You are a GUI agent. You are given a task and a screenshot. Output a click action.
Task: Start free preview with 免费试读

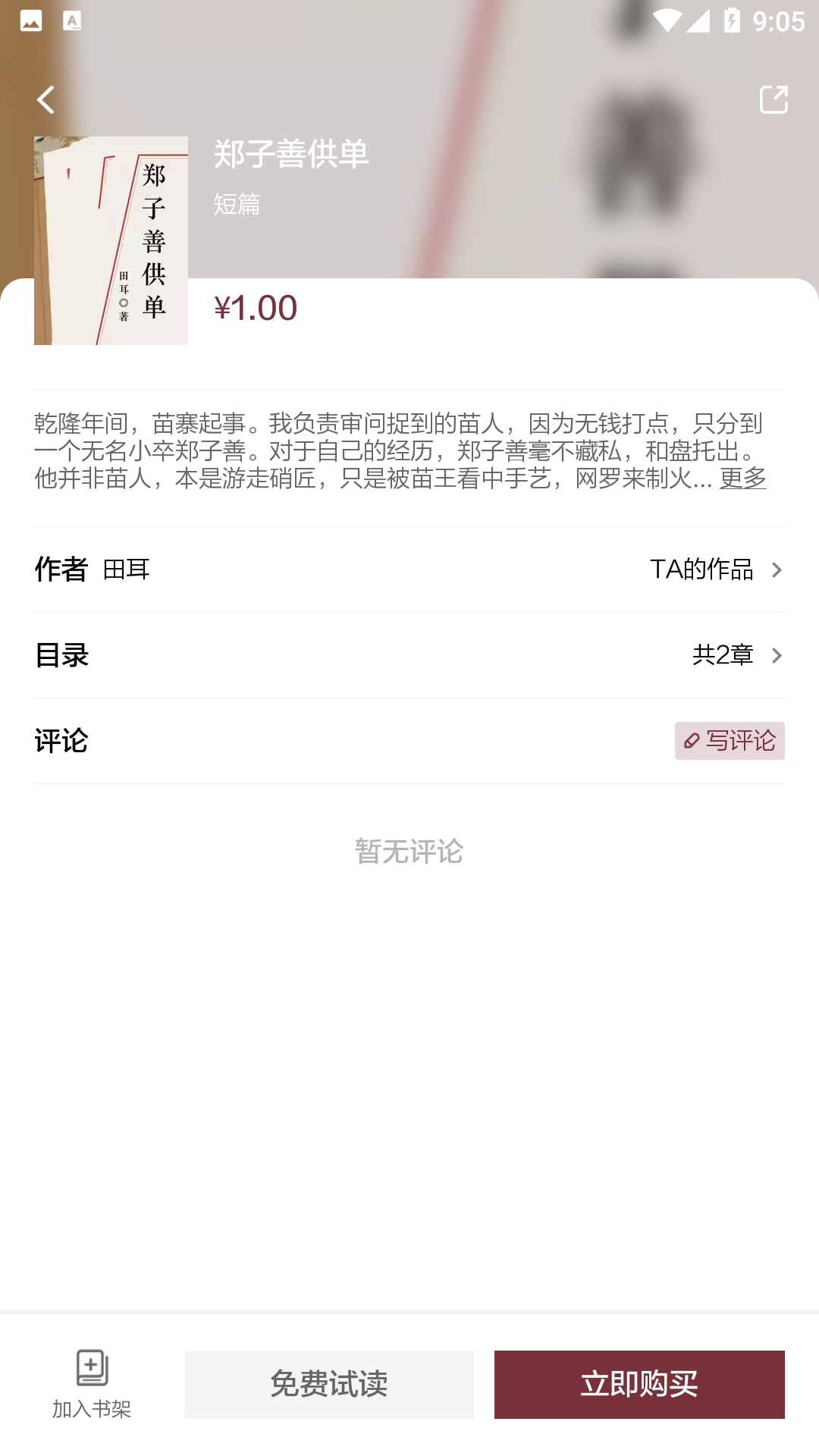329,1385
